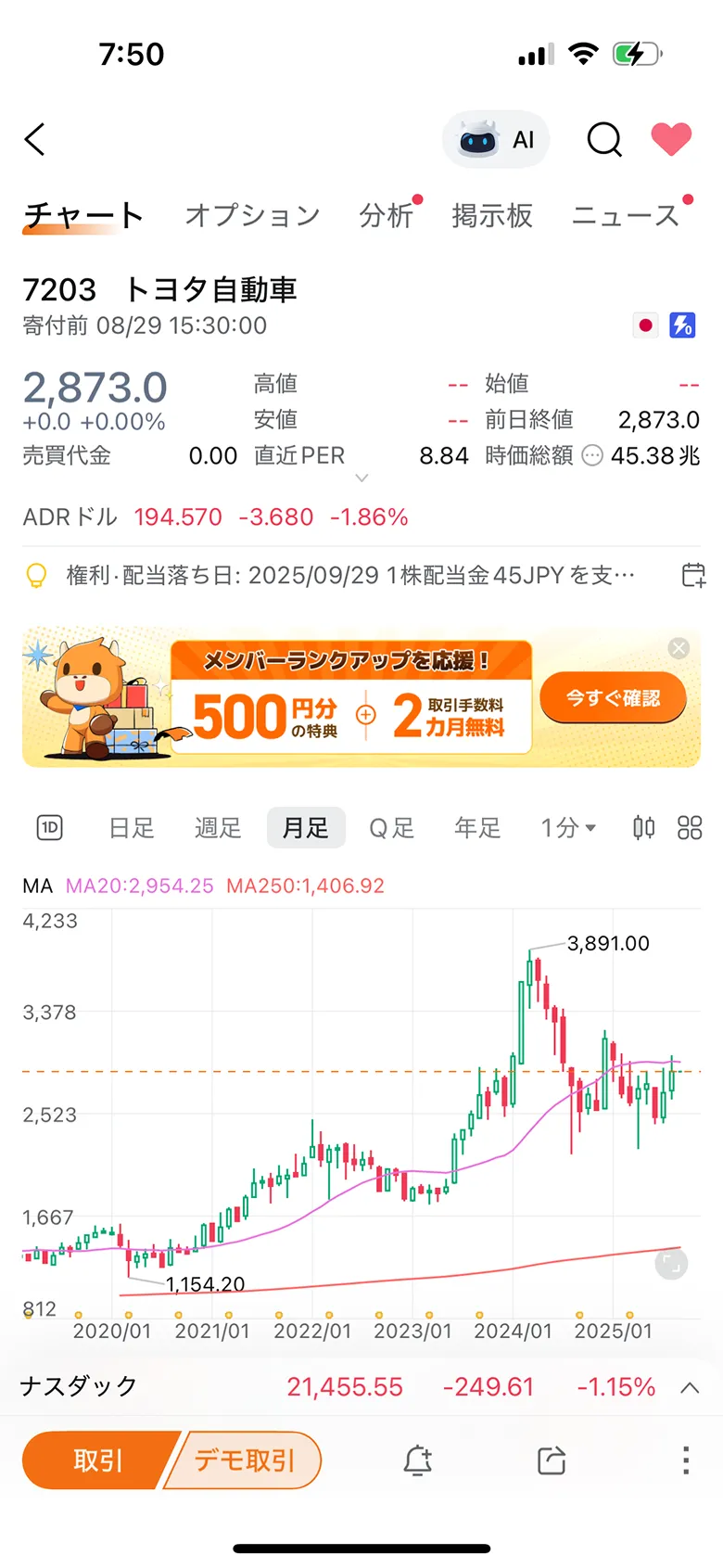723x1568 pixels.
Task: Open the stock search
Action: pos(603,139)
